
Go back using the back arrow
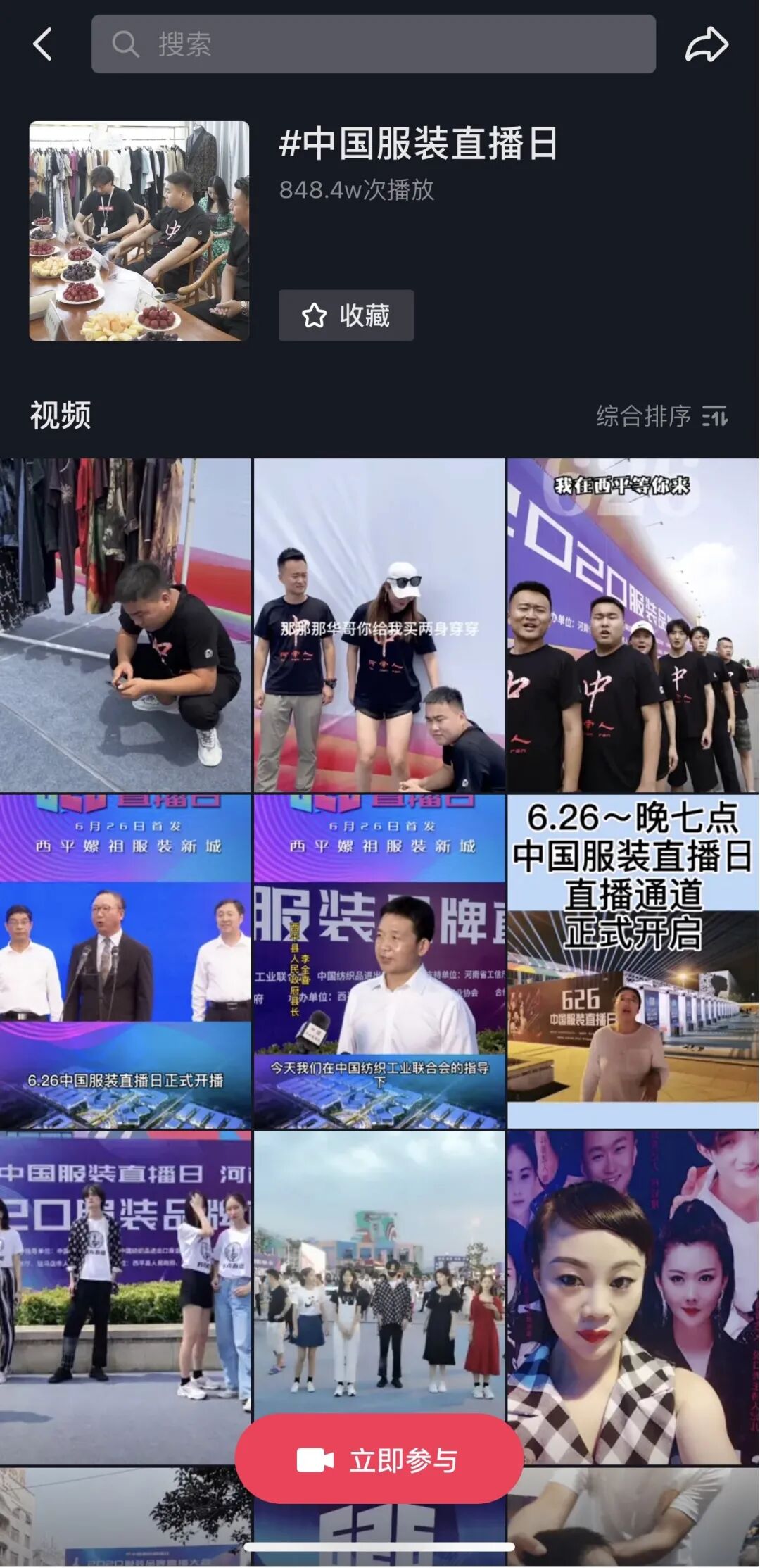(x=44, y=44)
